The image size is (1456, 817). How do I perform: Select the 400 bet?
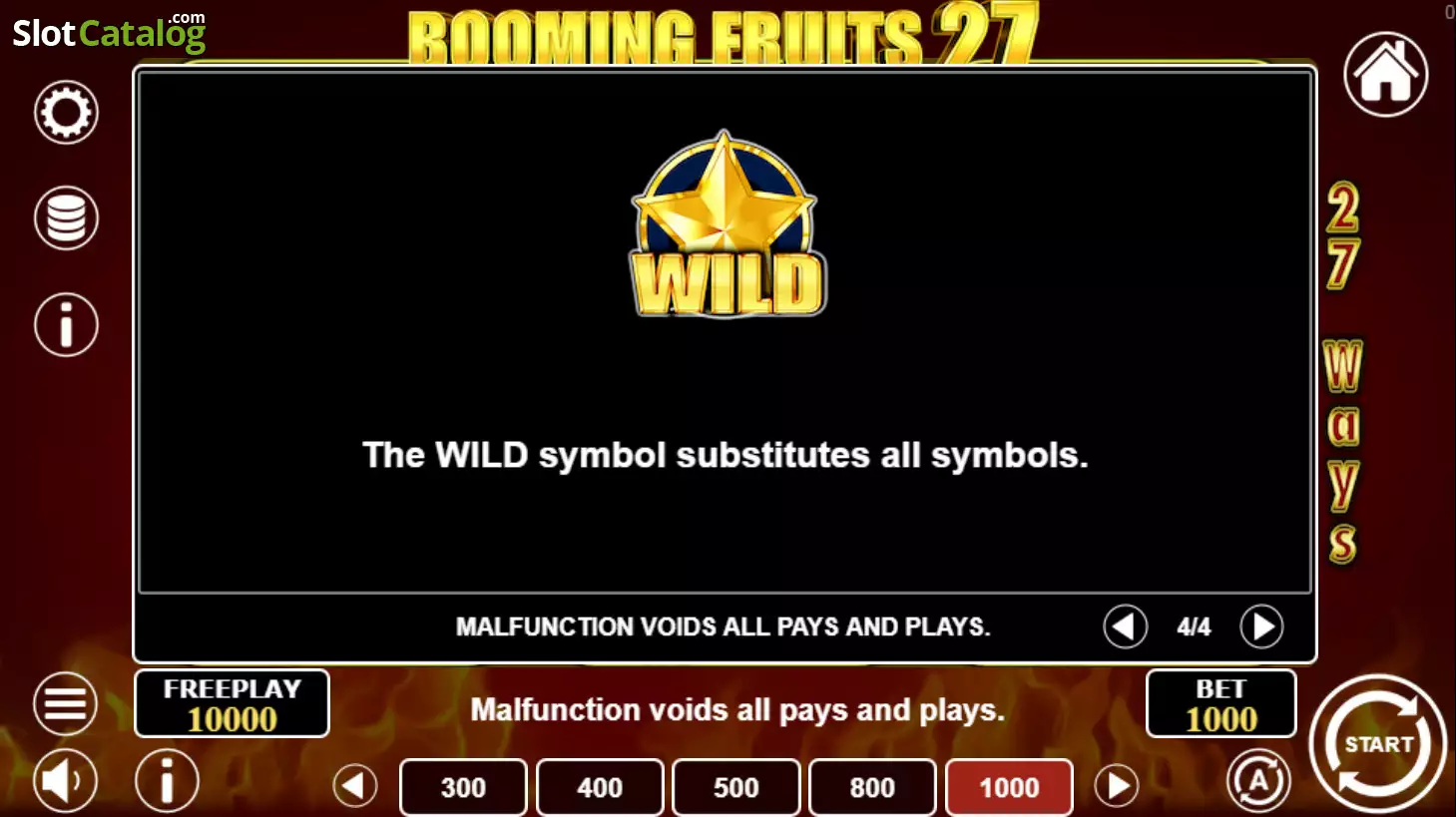(x=600, y=787)
